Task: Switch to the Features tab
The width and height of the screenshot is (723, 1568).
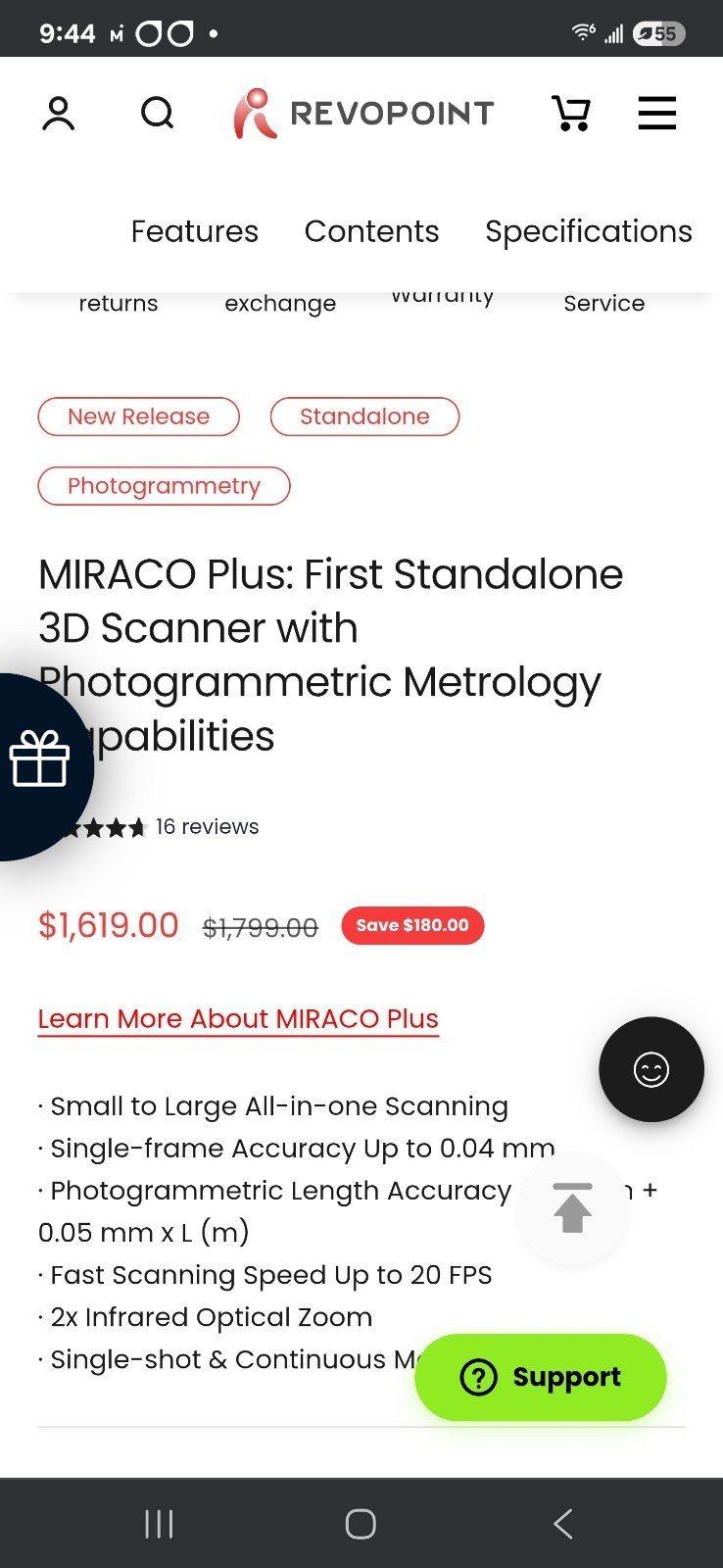Action: click(x=194, y=231)
